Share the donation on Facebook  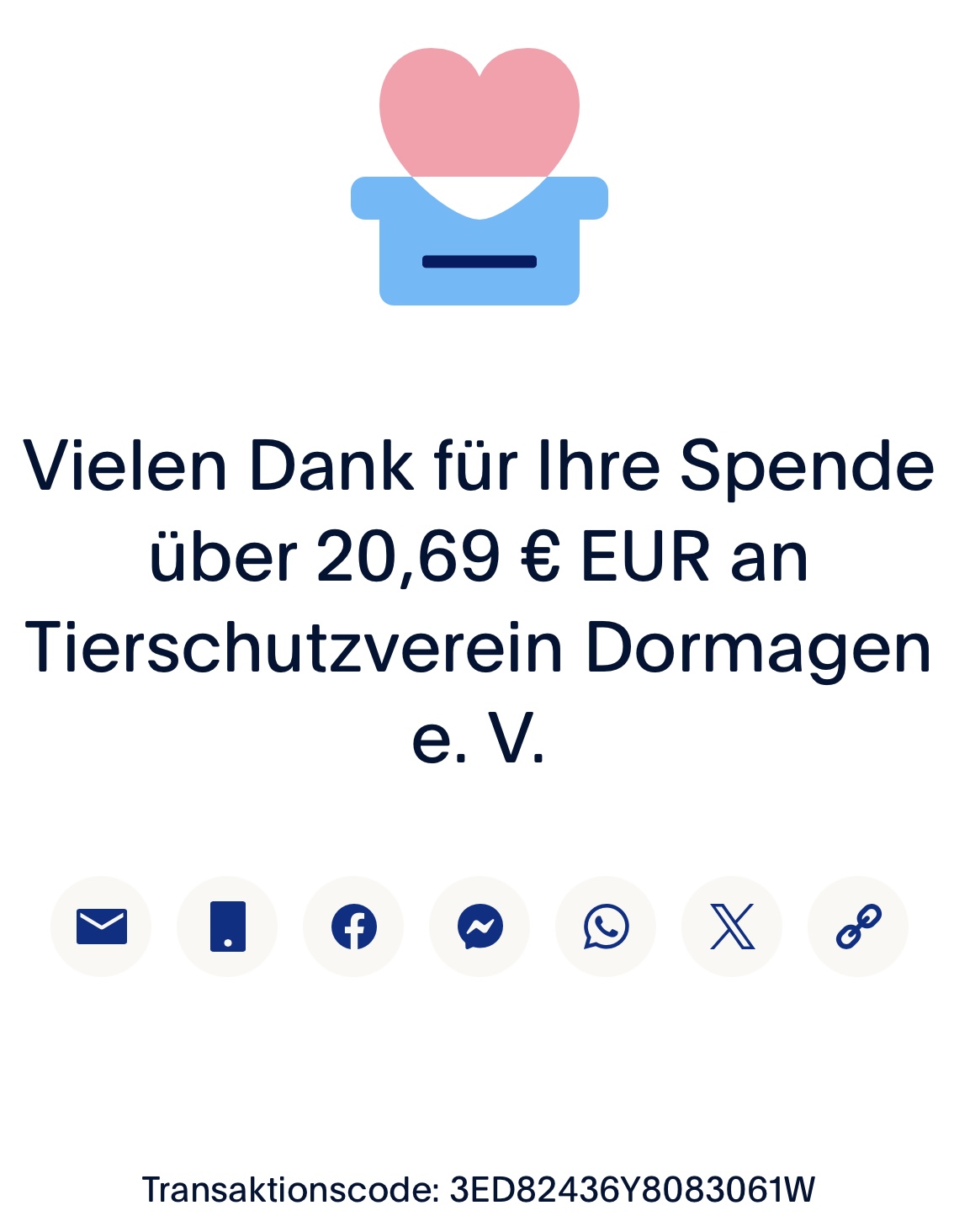(x=353, y=927)
